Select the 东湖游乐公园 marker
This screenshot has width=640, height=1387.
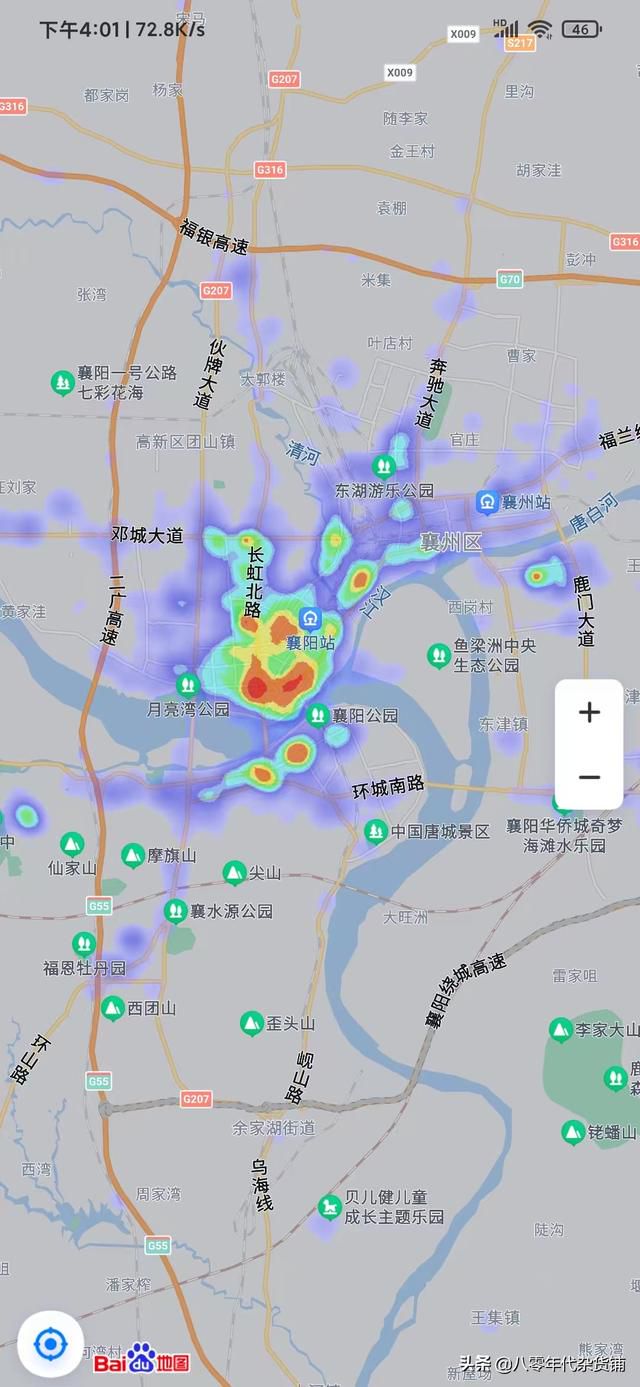point(383,466)
